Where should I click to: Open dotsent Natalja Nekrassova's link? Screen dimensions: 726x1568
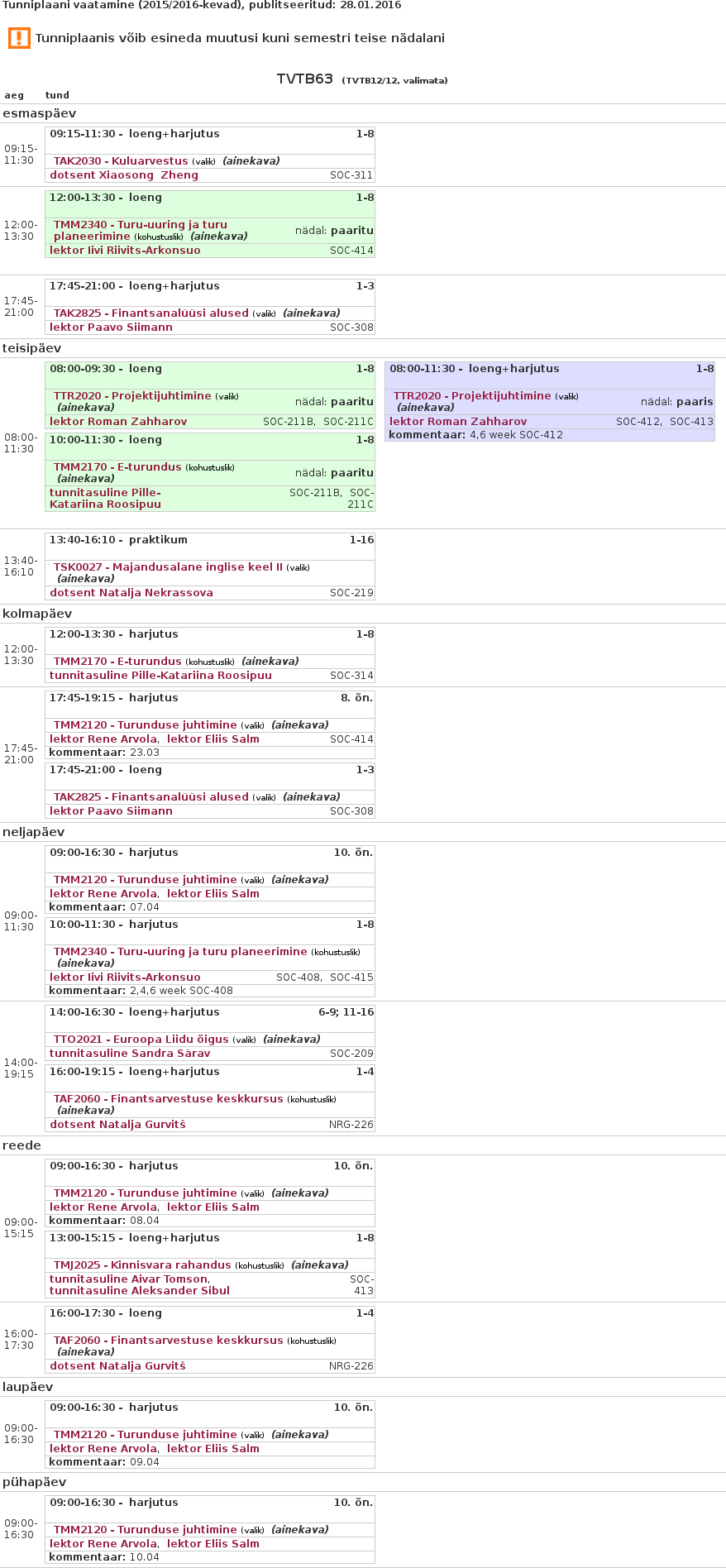pyautogui.click(x=131, y=593)
